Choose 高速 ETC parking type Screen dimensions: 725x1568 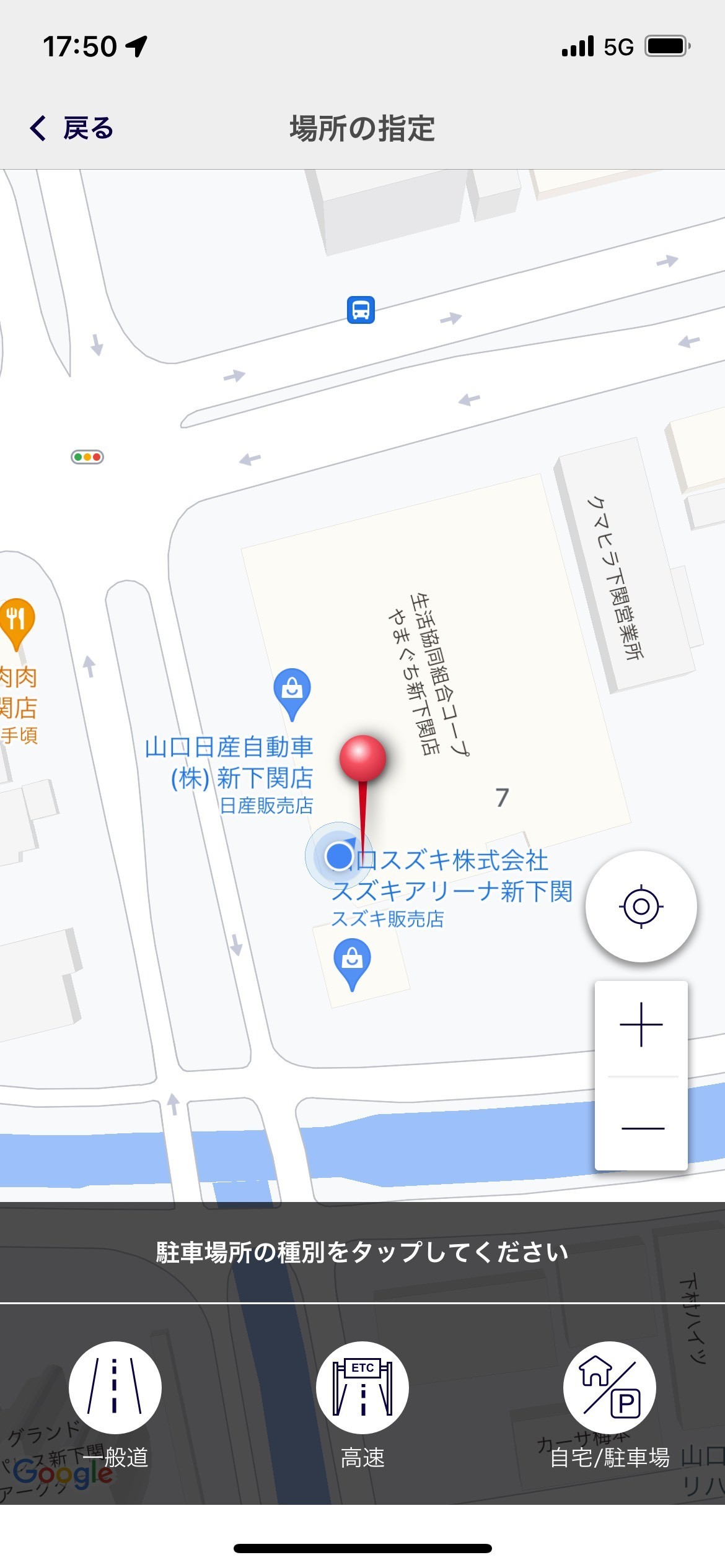pyautogui.click(x=362, y=1388)
